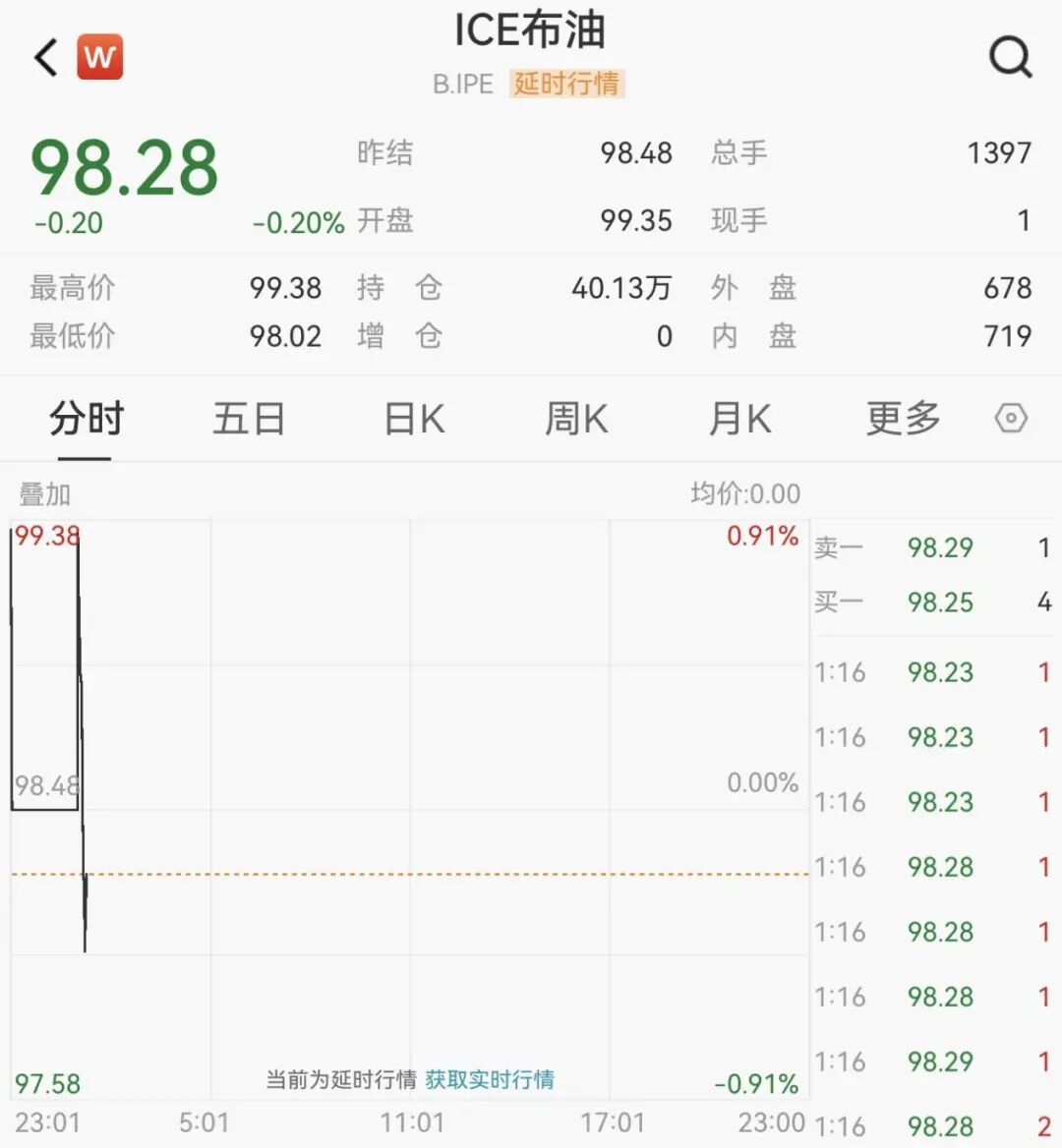Tap the 均价:0.00 label

[x=745, y=494]
